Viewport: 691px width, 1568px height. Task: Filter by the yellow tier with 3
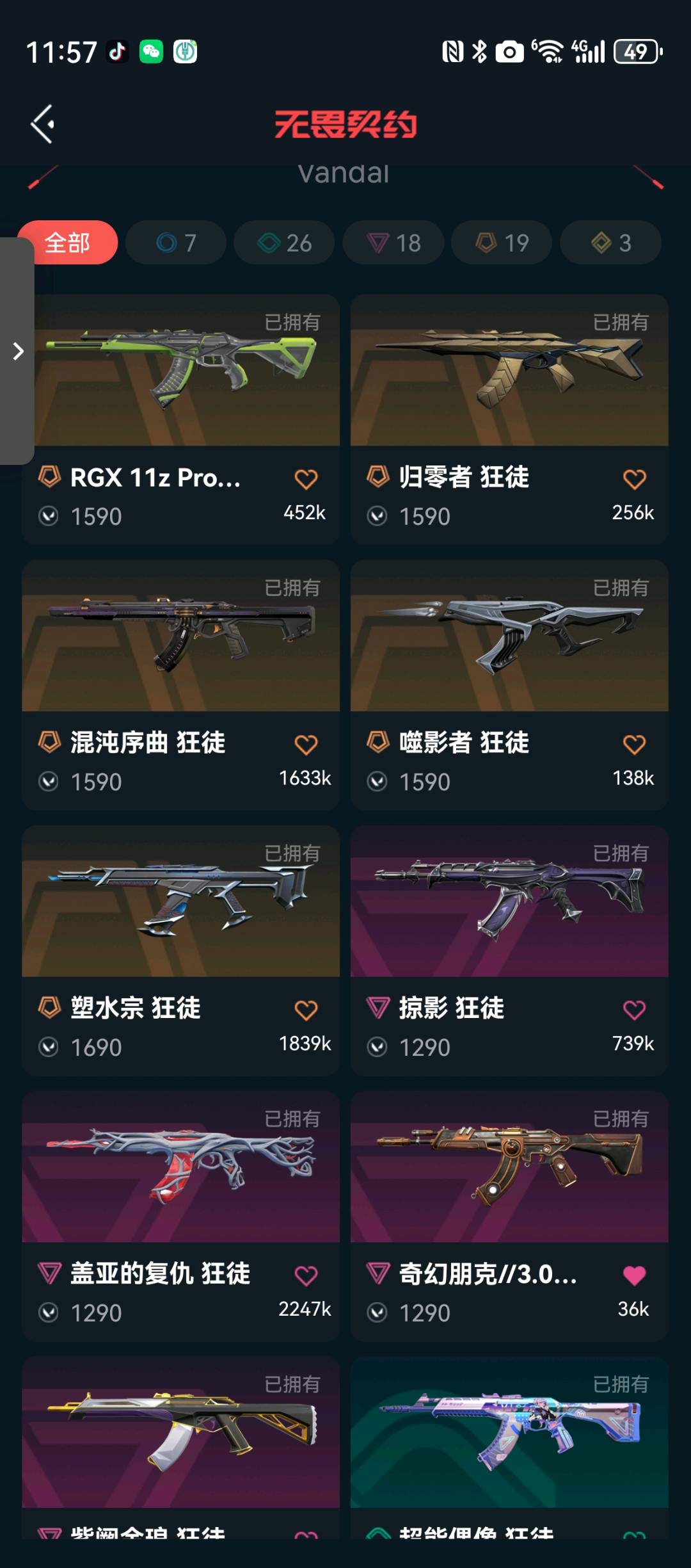pyautogui.click(x=610, y=243)
